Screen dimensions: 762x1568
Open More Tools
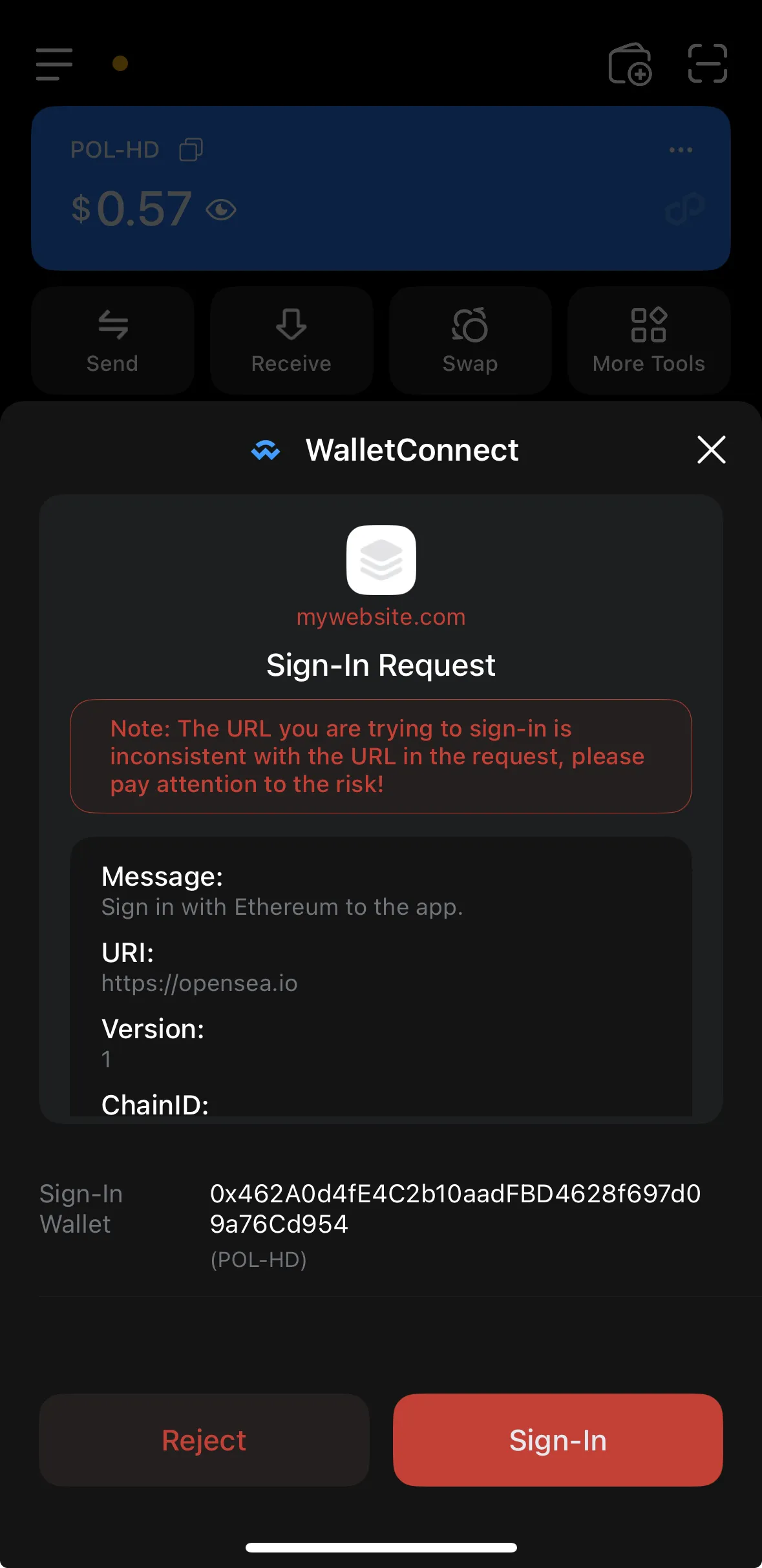coord(648,326)
